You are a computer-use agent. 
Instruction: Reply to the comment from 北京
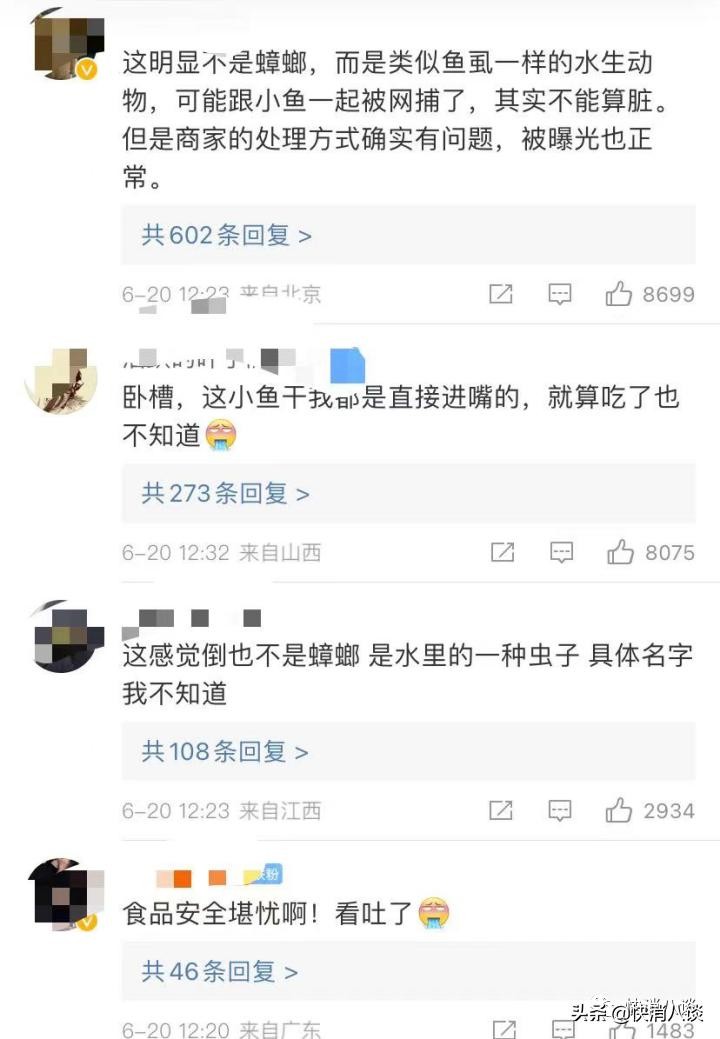[x=560, y=294]
